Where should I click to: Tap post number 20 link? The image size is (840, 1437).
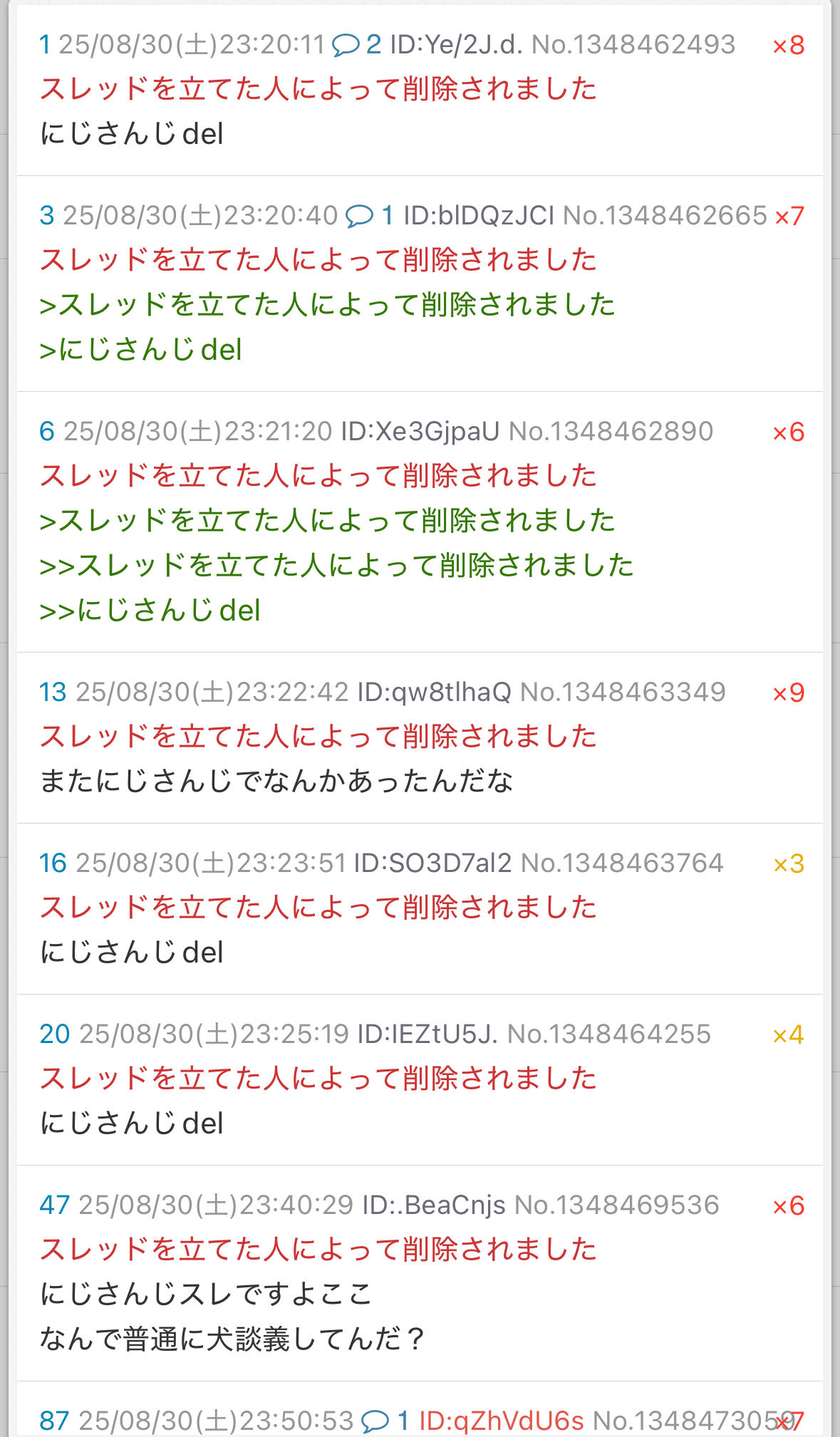click(x=55, y=1034)
